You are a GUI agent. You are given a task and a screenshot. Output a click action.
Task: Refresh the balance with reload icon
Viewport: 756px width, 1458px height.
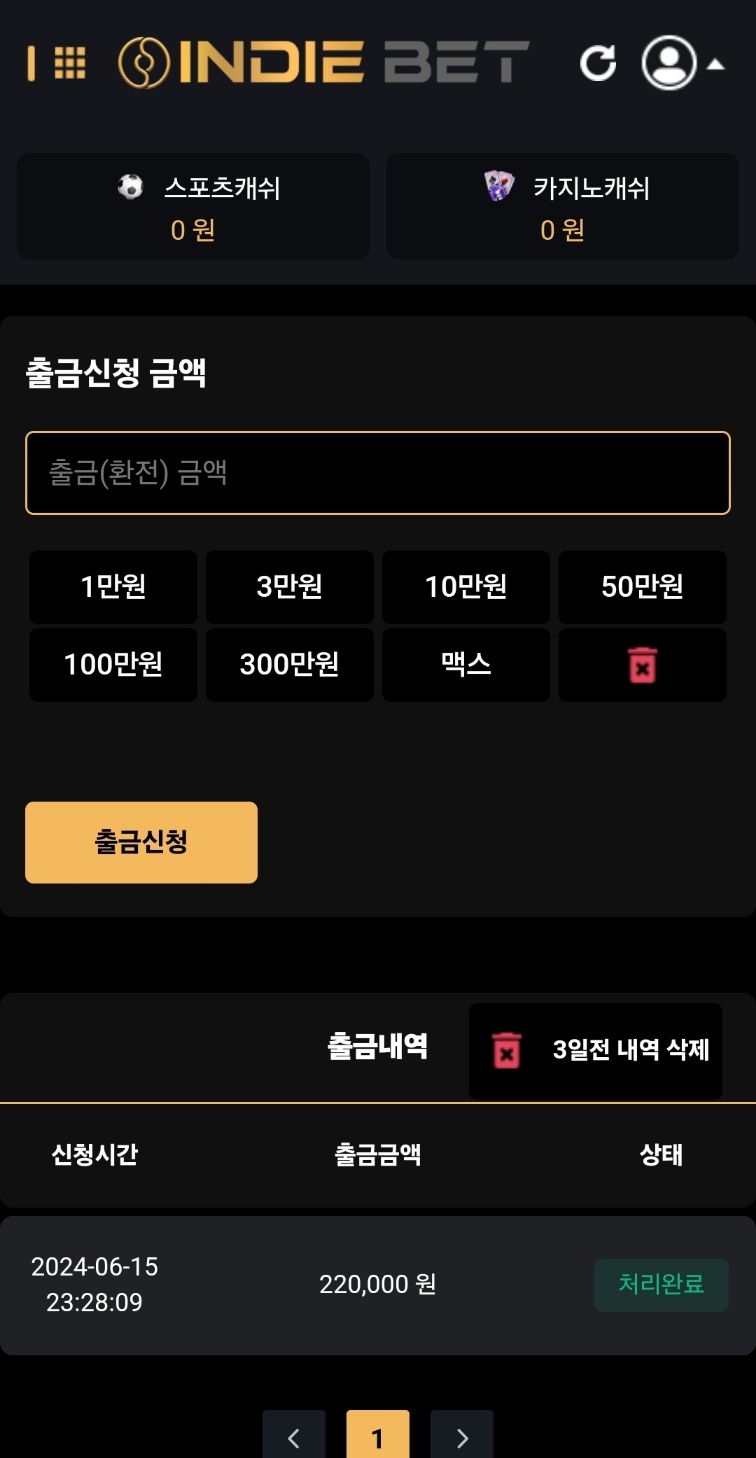(x=598, y=63)
